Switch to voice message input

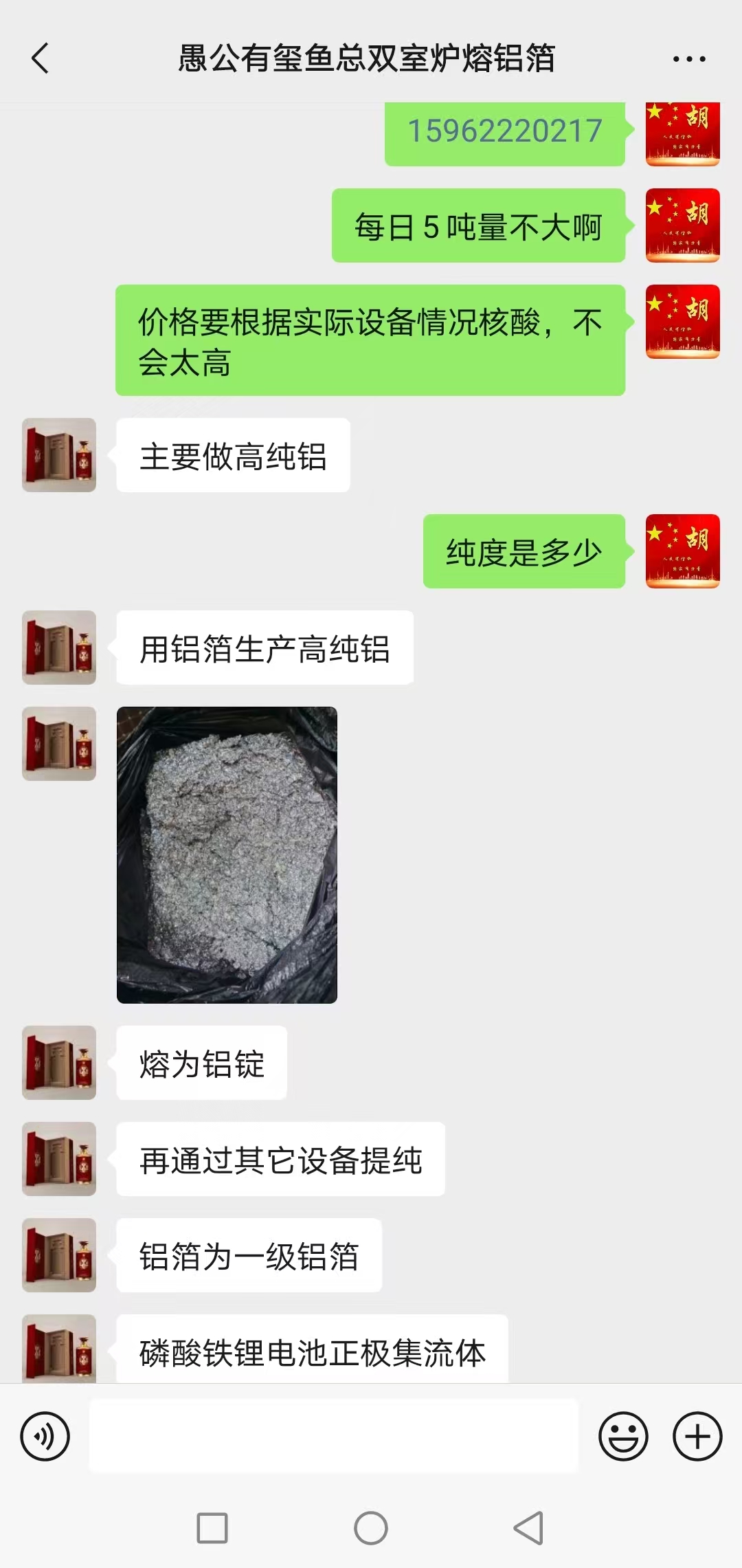[x=45, y=1436]
